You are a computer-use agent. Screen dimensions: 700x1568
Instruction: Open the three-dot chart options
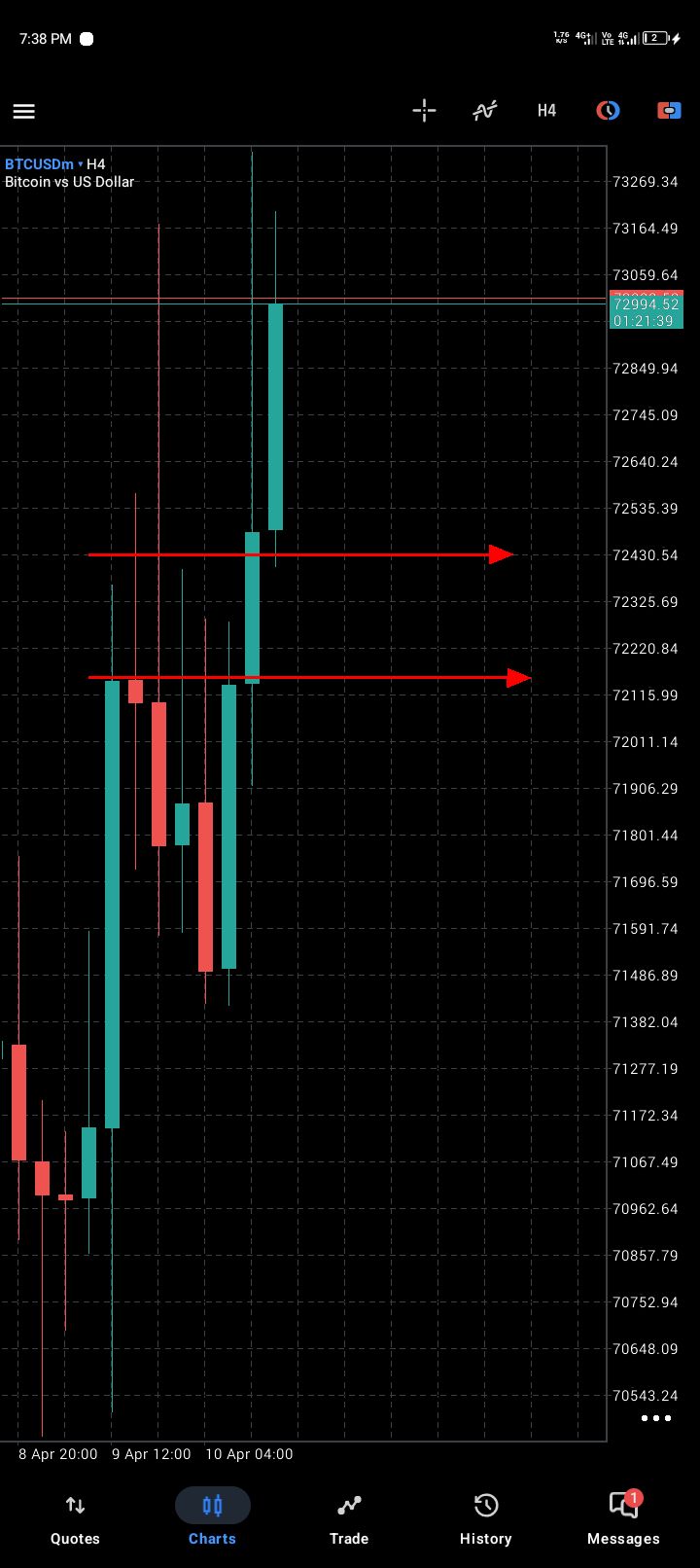[x=656, y=1417]
